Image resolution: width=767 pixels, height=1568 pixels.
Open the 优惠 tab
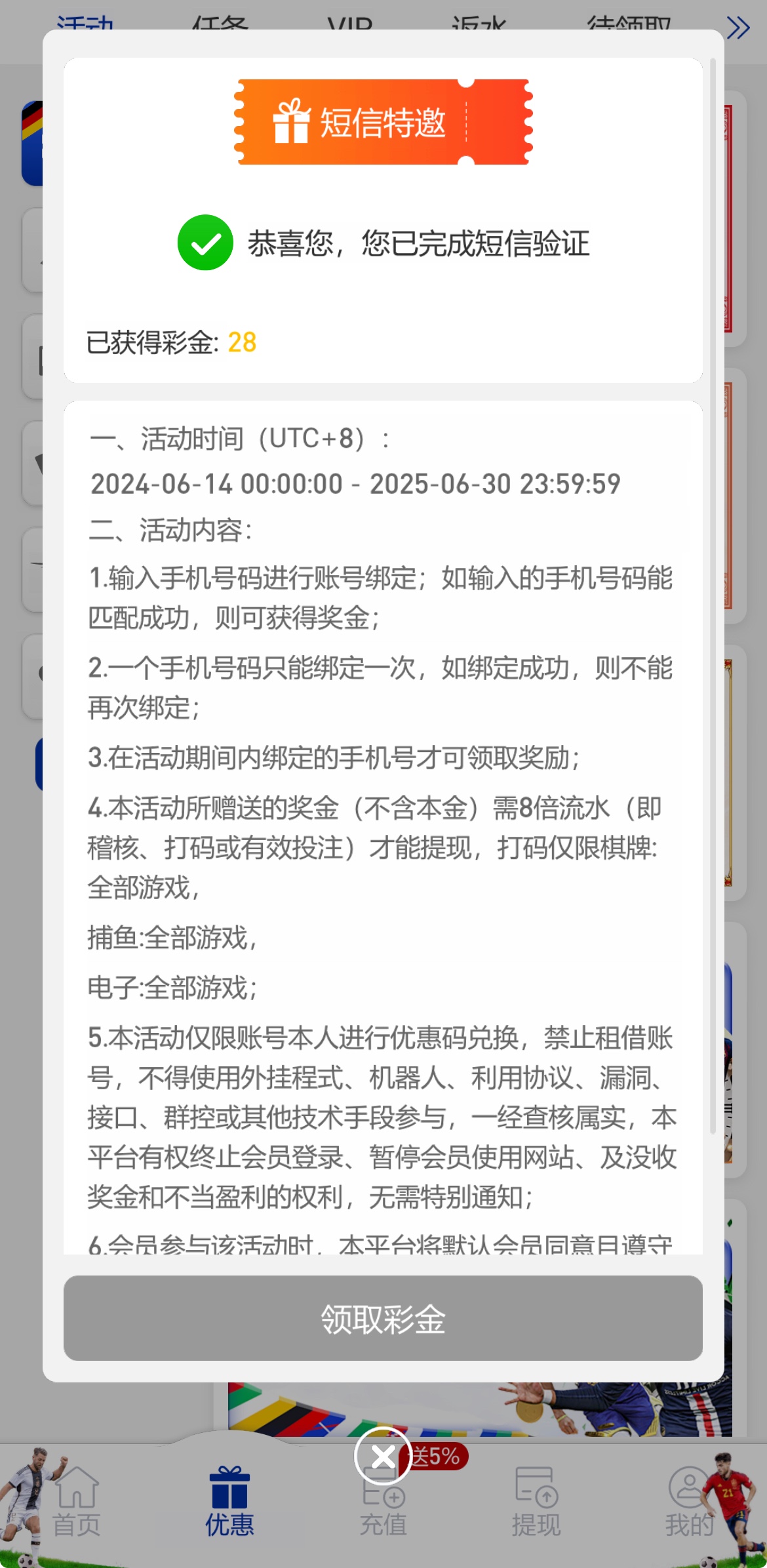pyautogui.click(x=229, y=1502)
